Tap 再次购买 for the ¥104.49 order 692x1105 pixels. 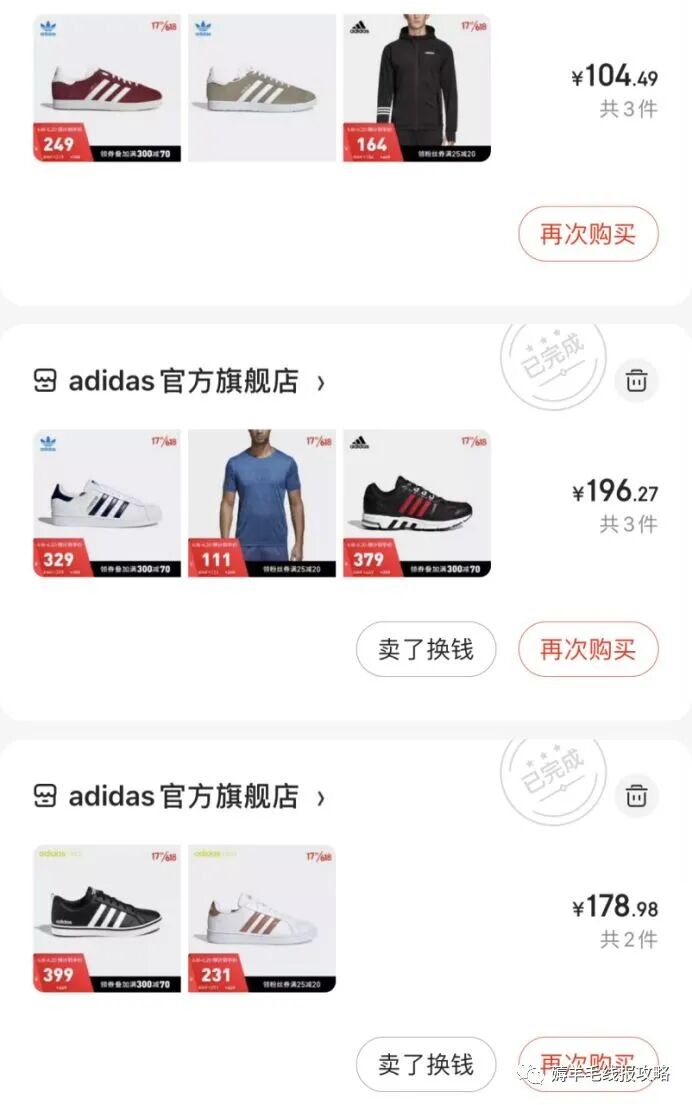(x=588, y=234)
